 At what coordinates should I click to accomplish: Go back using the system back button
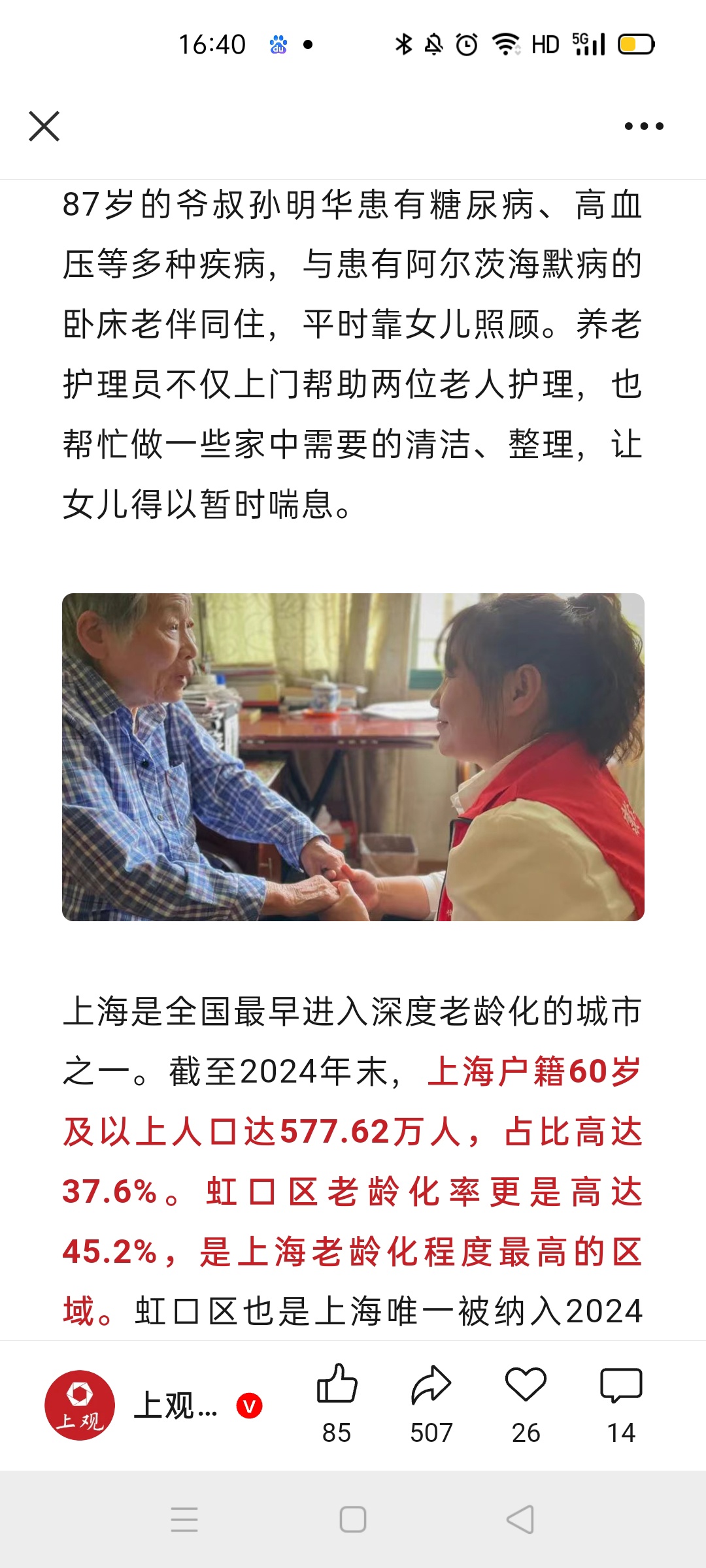pyautogui.click(x=520, y=1520)
